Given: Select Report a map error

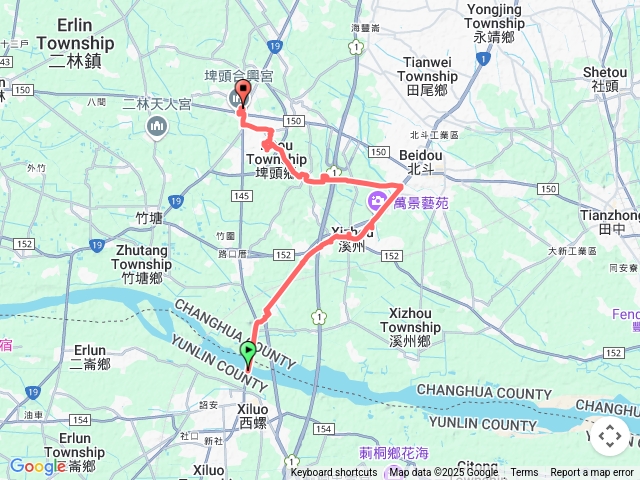Looking at the screenshot, I should [x=592, y=473].
